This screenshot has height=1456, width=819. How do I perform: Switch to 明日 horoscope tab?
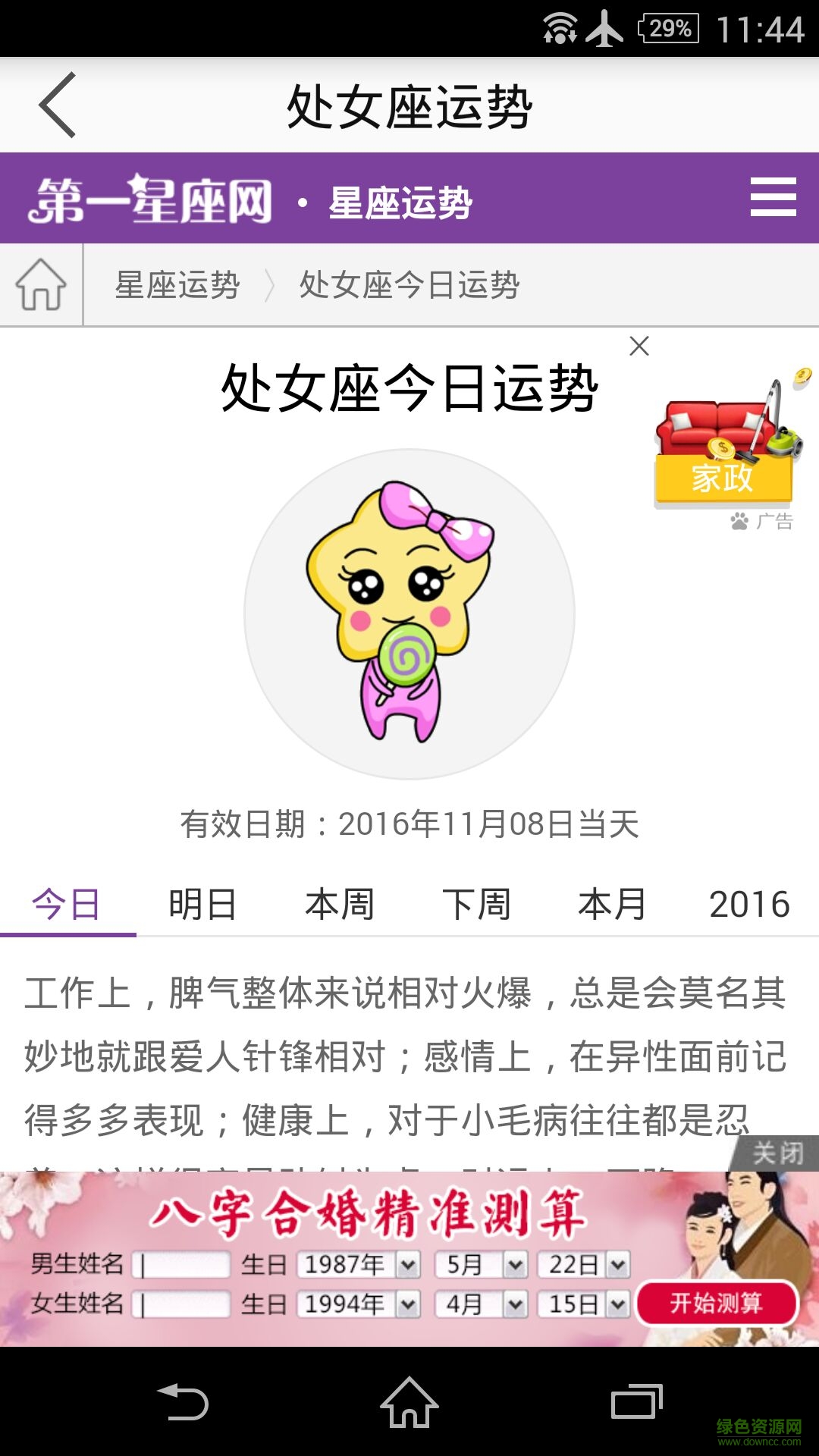[202, 904]
